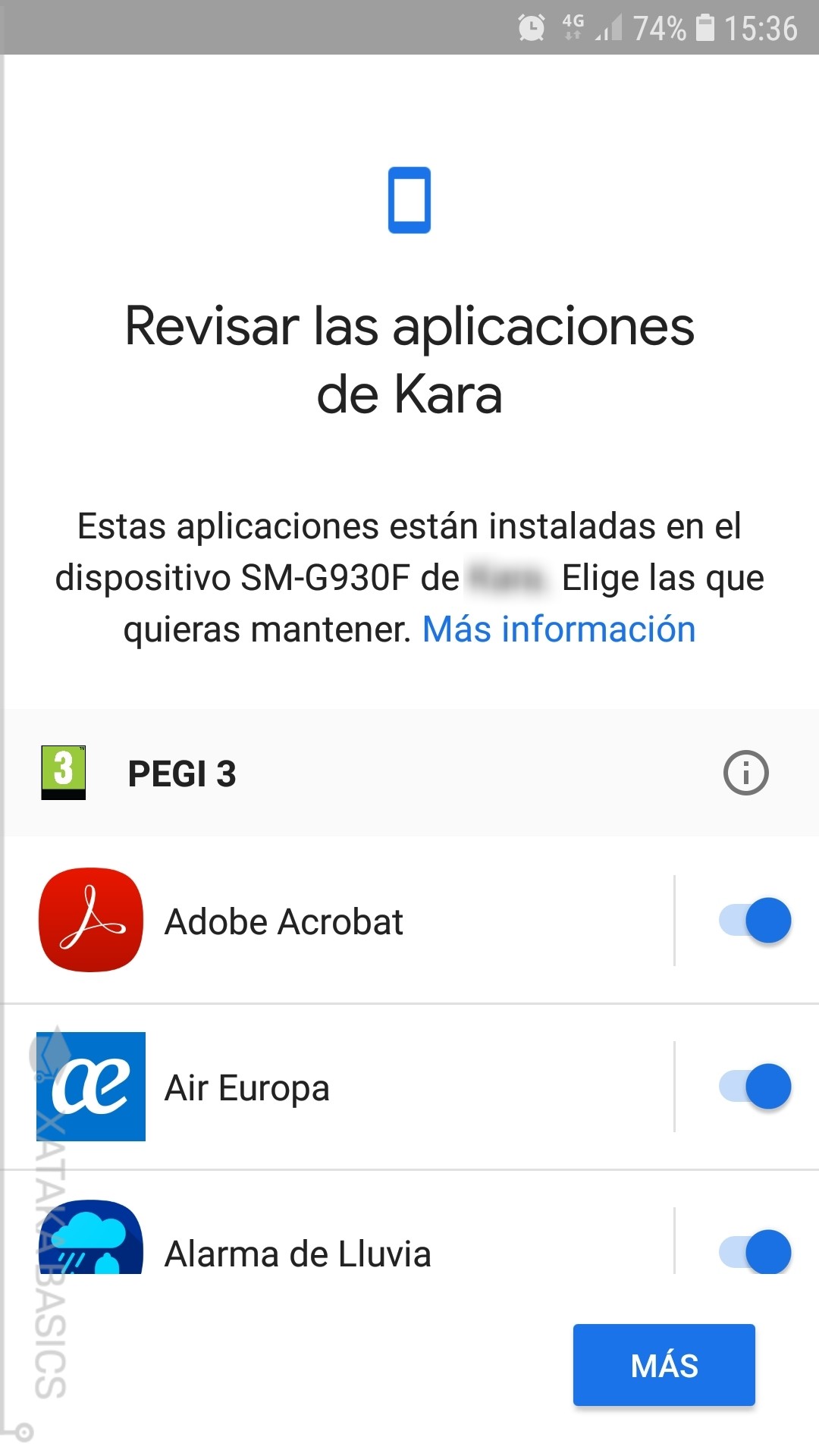
Task: Open the PEGI 3 info icon
Action: point(745,773)
